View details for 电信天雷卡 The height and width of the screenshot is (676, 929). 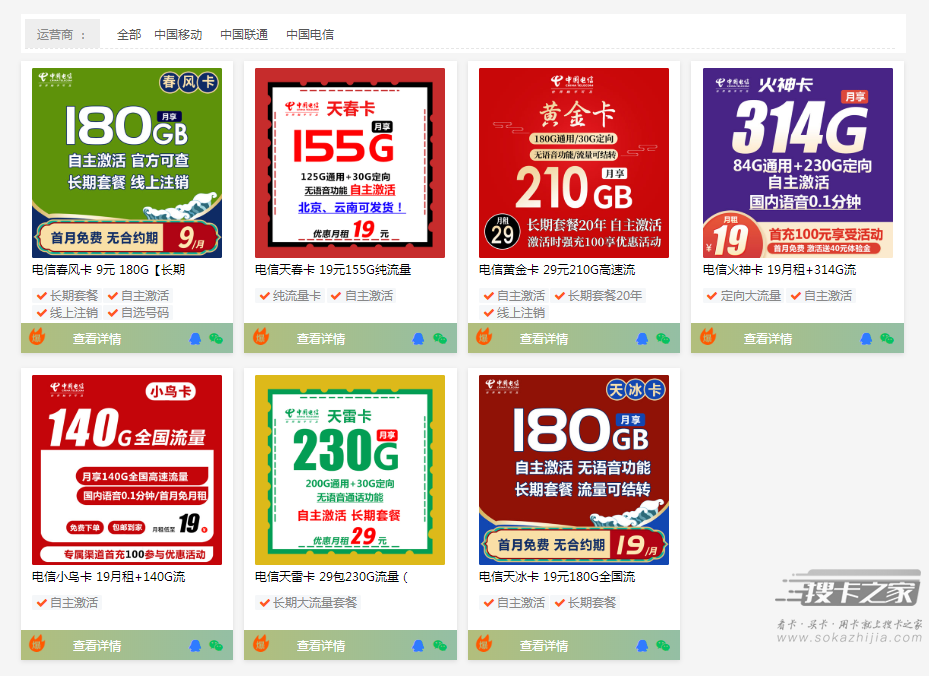tap(321, 646)
